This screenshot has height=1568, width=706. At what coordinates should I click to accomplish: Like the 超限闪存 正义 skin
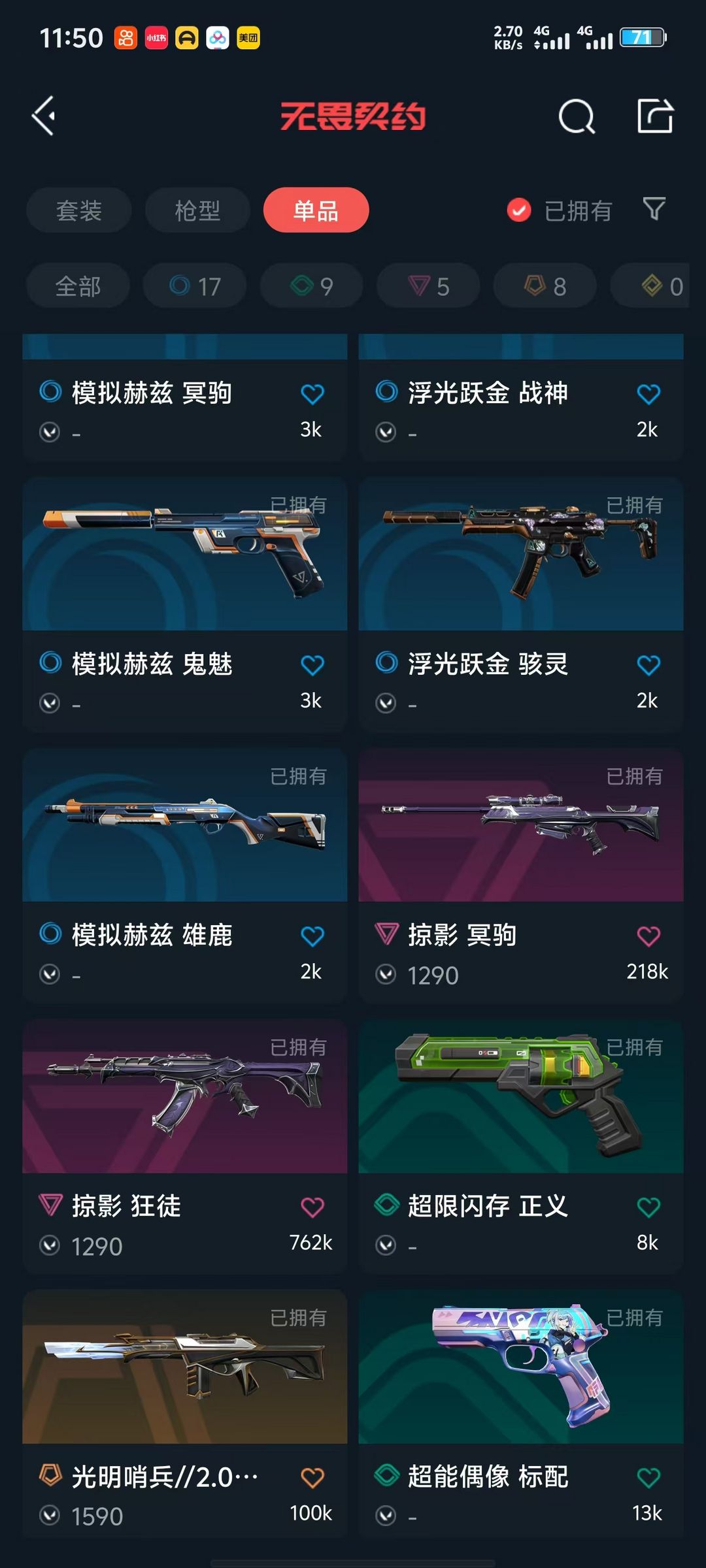pos(648,1207)
